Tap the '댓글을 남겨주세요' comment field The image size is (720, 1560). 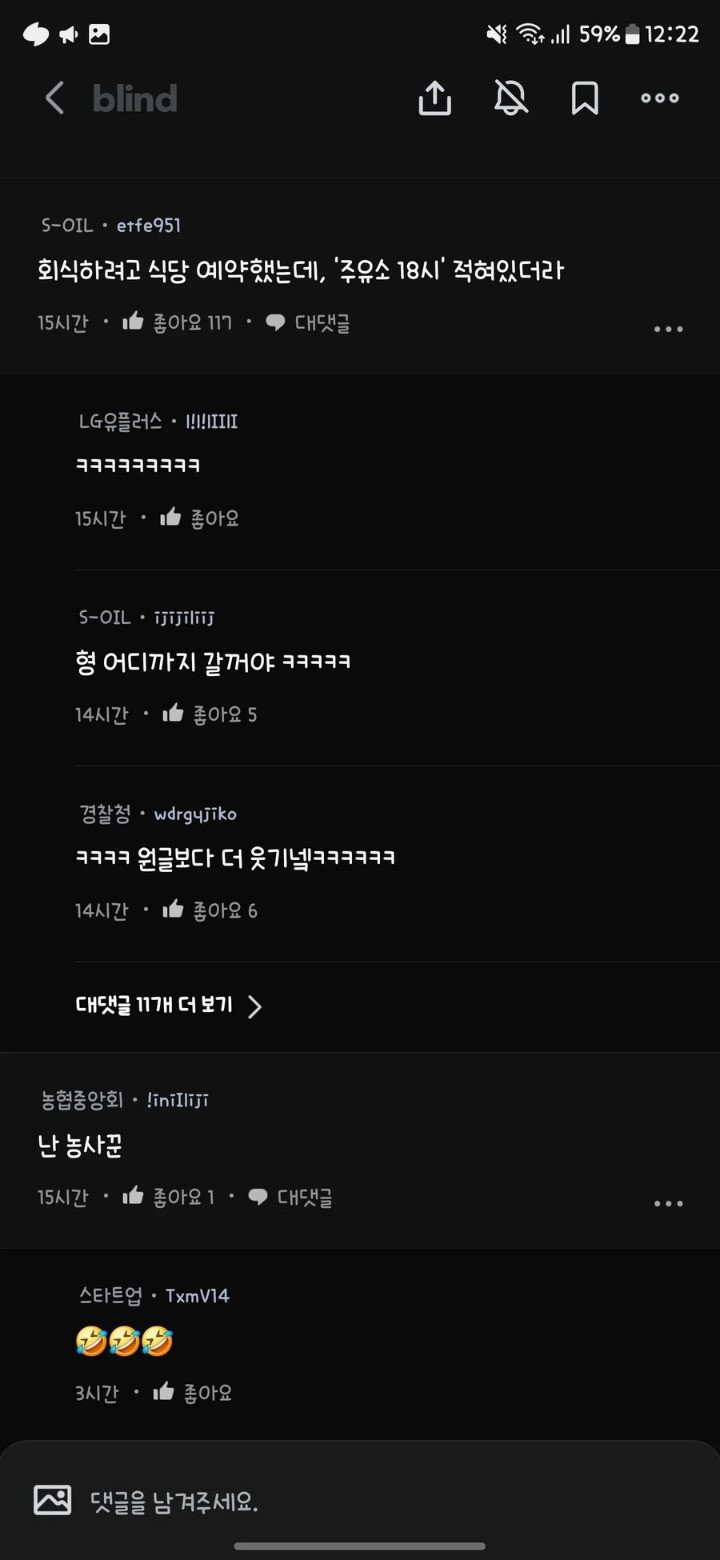coord(380,1501)
